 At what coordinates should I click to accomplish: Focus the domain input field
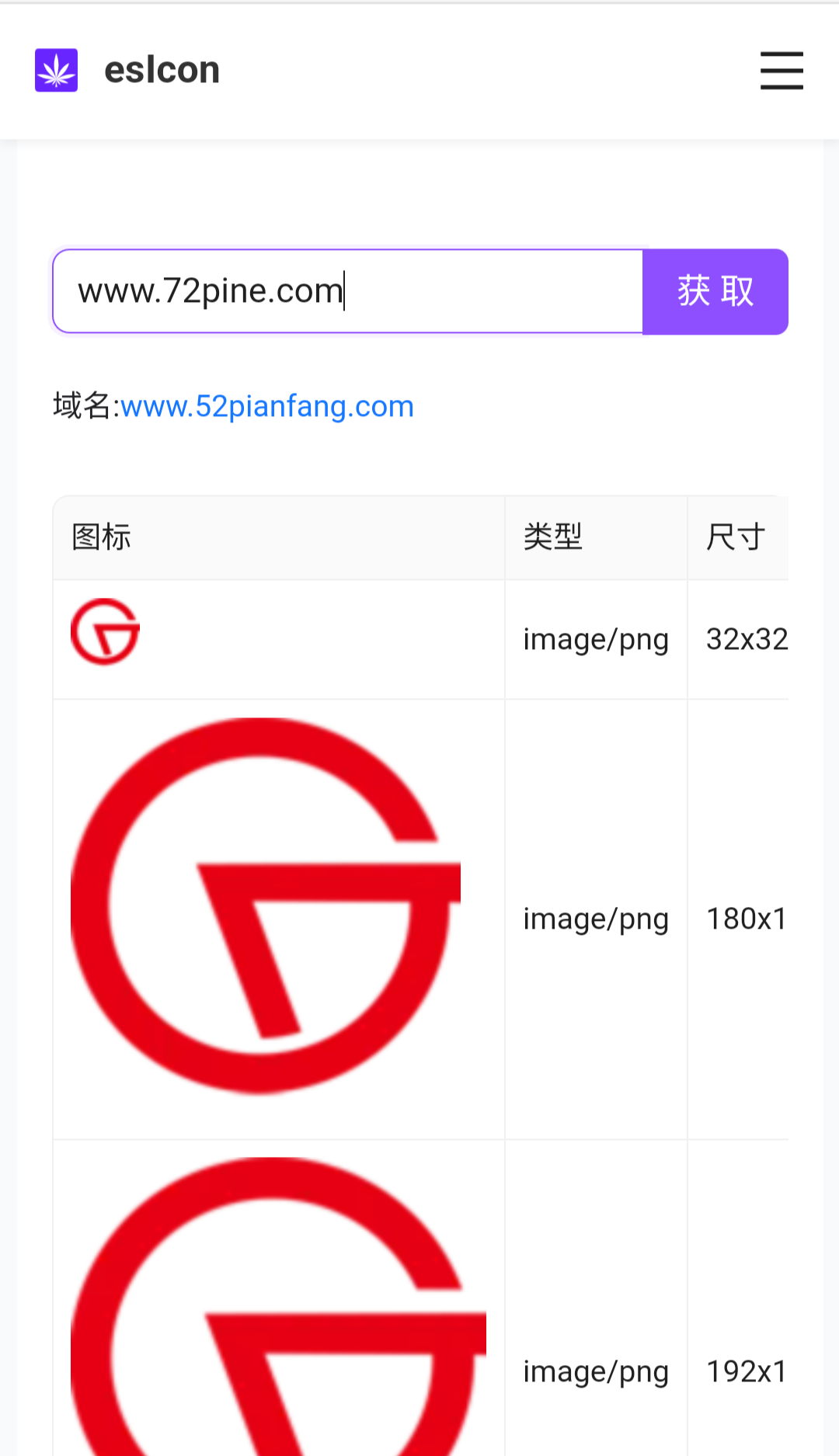347,292
